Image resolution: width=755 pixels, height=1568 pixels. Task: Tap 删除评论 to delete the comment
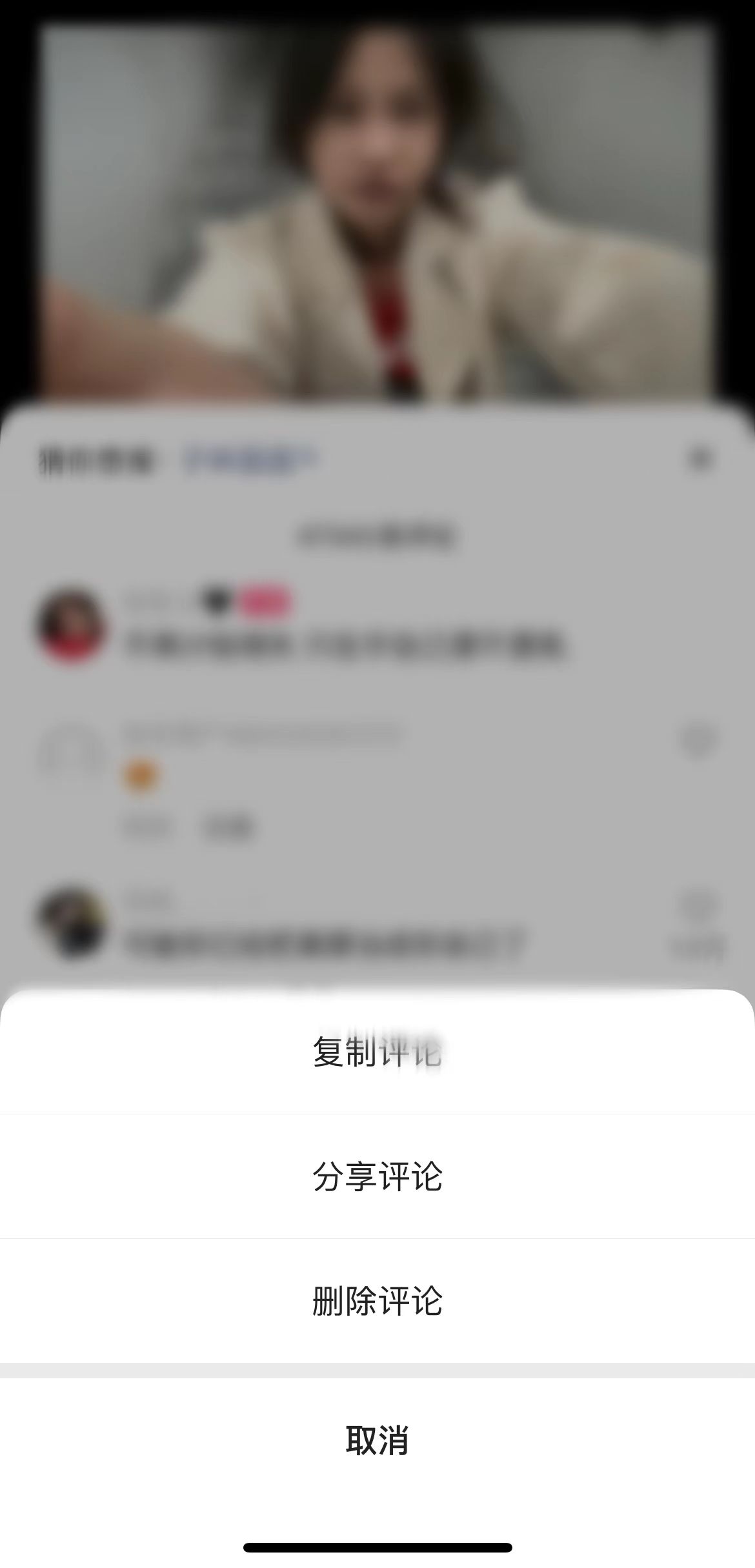(x=377, y=1301)
